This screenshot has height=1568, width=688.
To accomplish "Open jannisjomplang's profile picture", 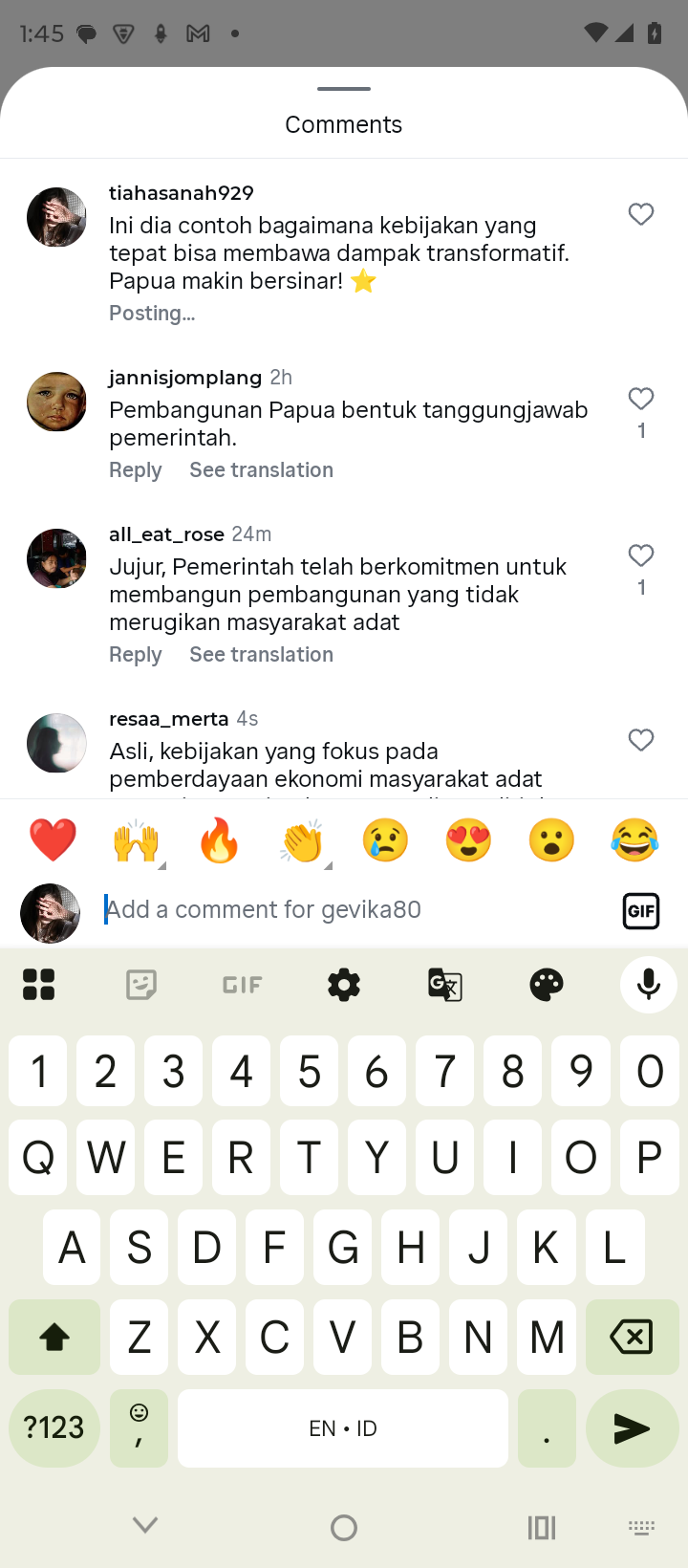I will [56, 402].
